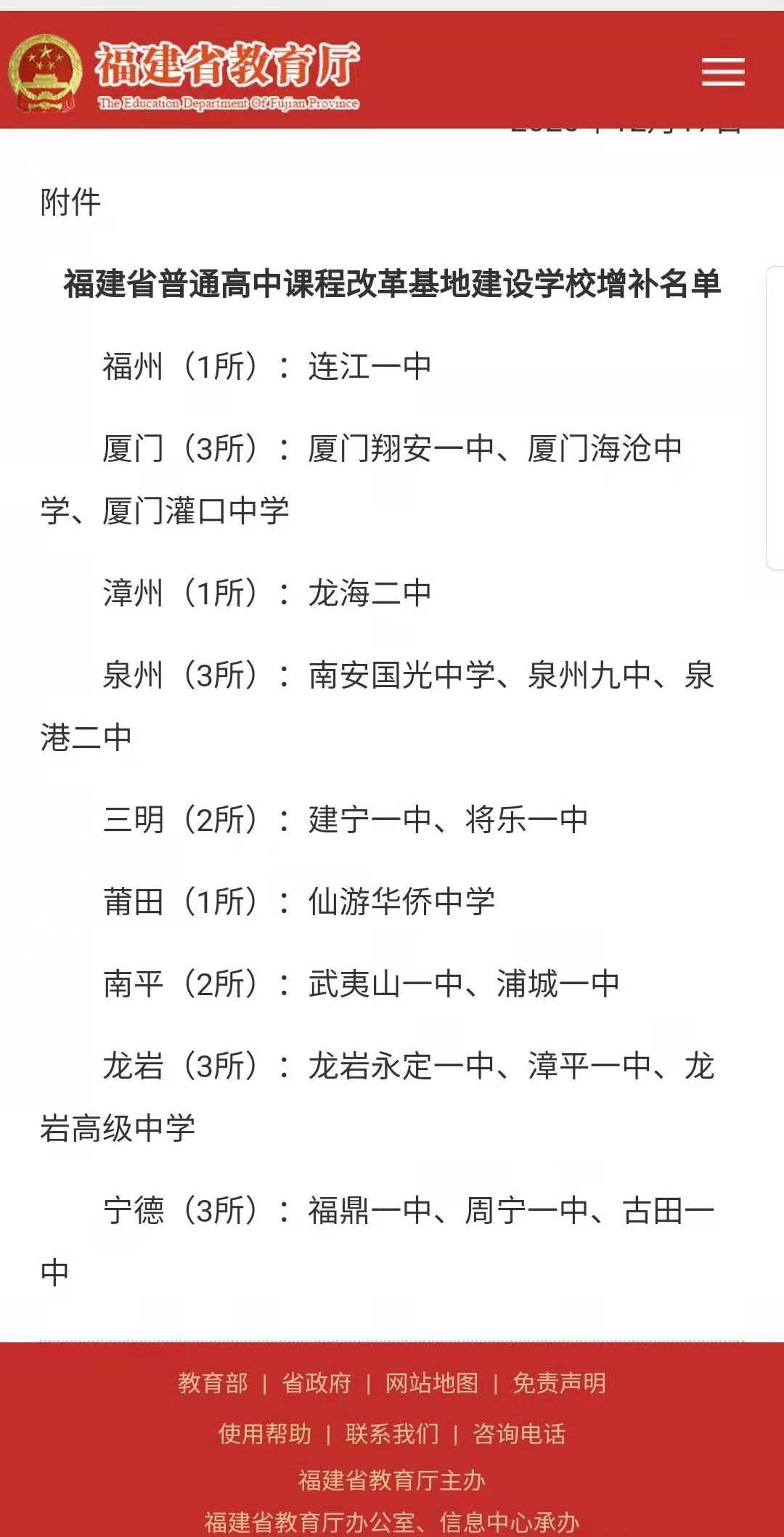
Task: Tap the 联系我们 contact link
Action: (392, 1433)
